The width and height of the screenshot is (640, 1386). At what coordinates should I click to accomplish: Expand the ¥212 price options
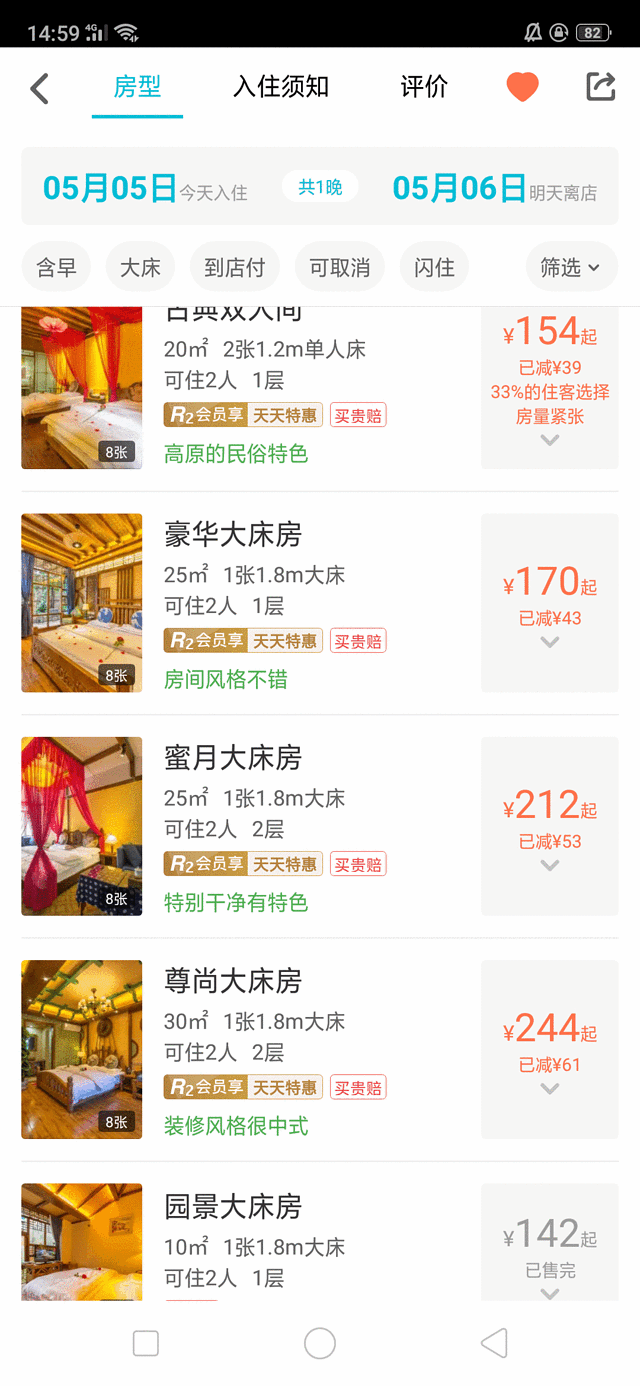[549, 826]
